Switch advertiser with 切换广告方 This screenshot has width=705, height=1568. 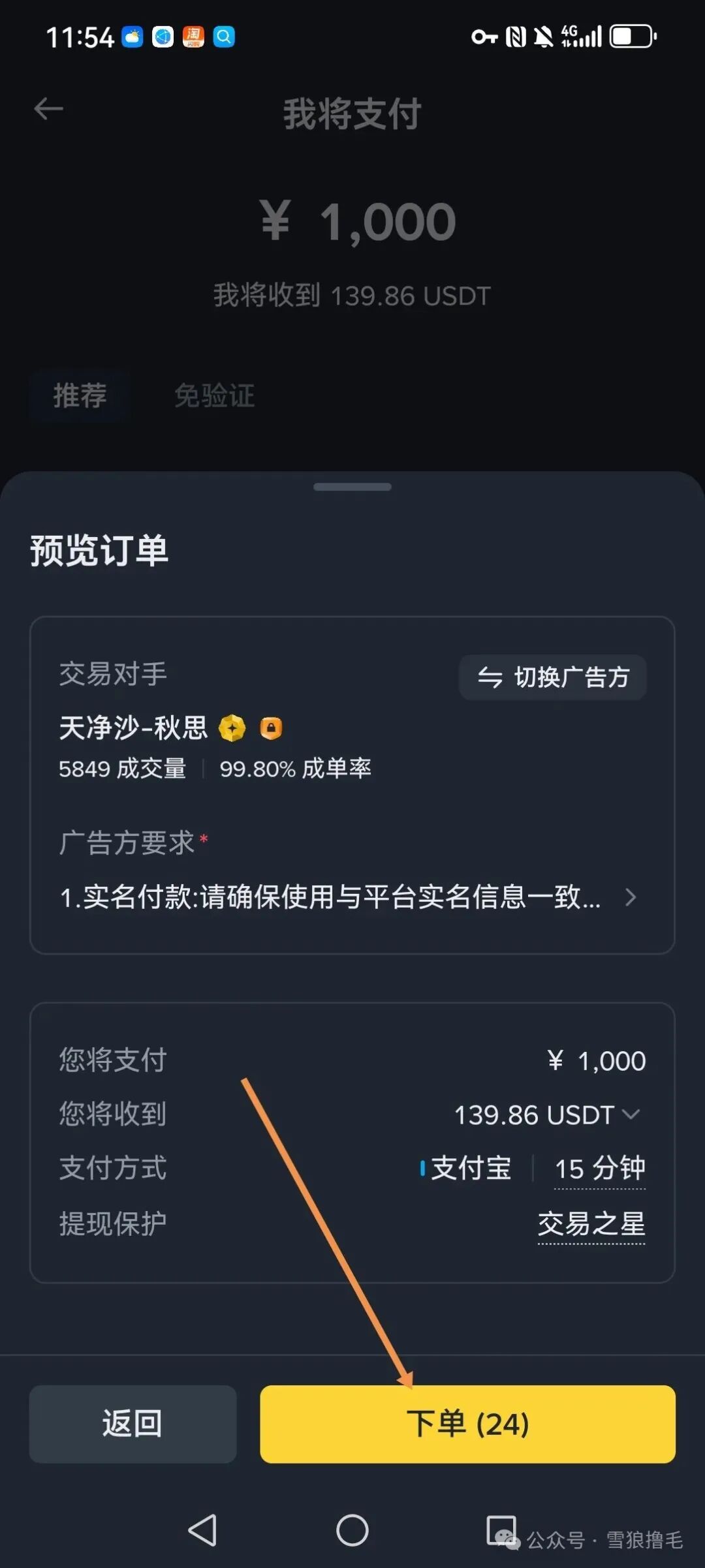553,677
